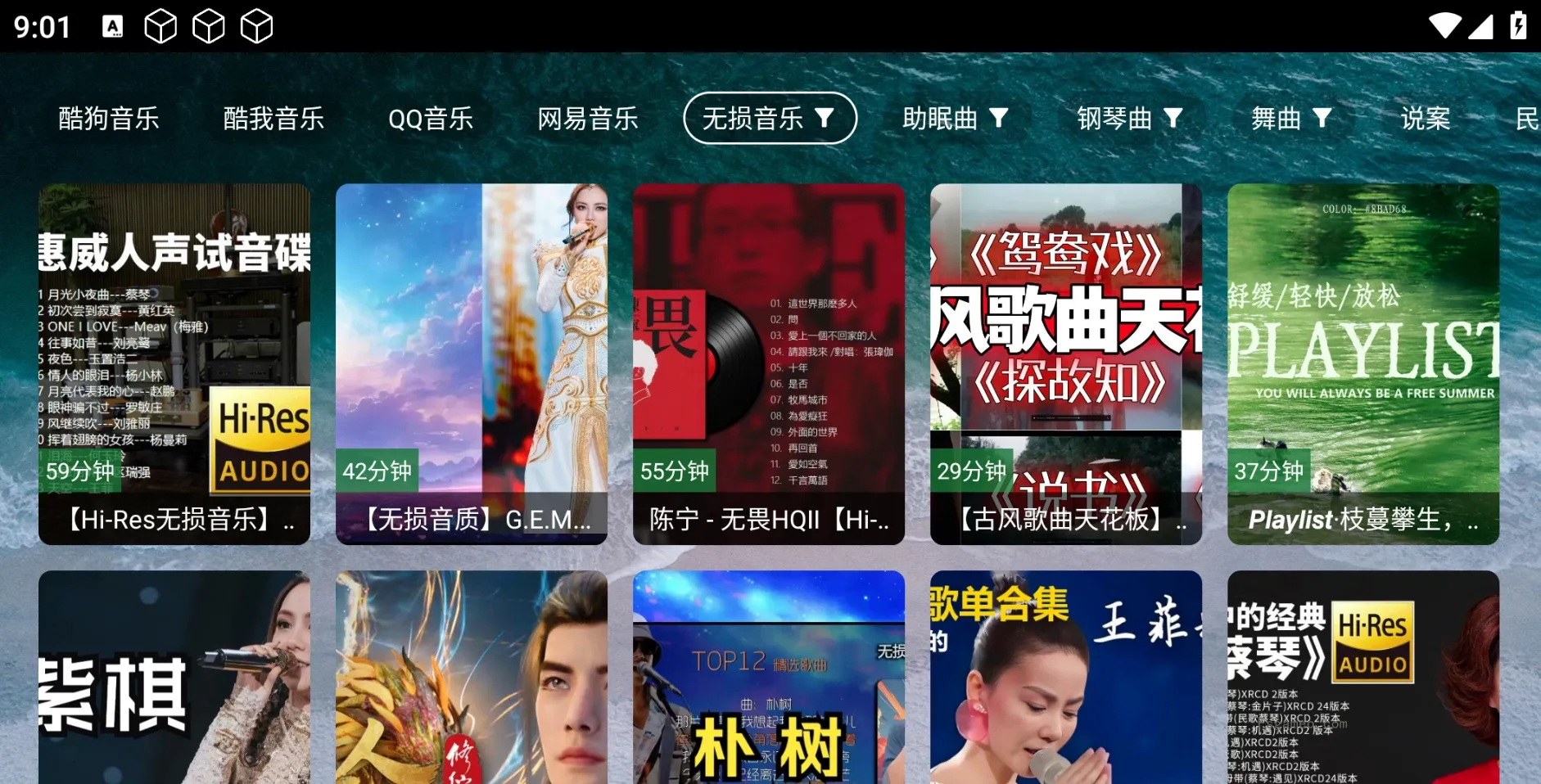Screen dimensions: 1541x784
Task: Select the QQ音乐 tab
Action: click(431, 119)
